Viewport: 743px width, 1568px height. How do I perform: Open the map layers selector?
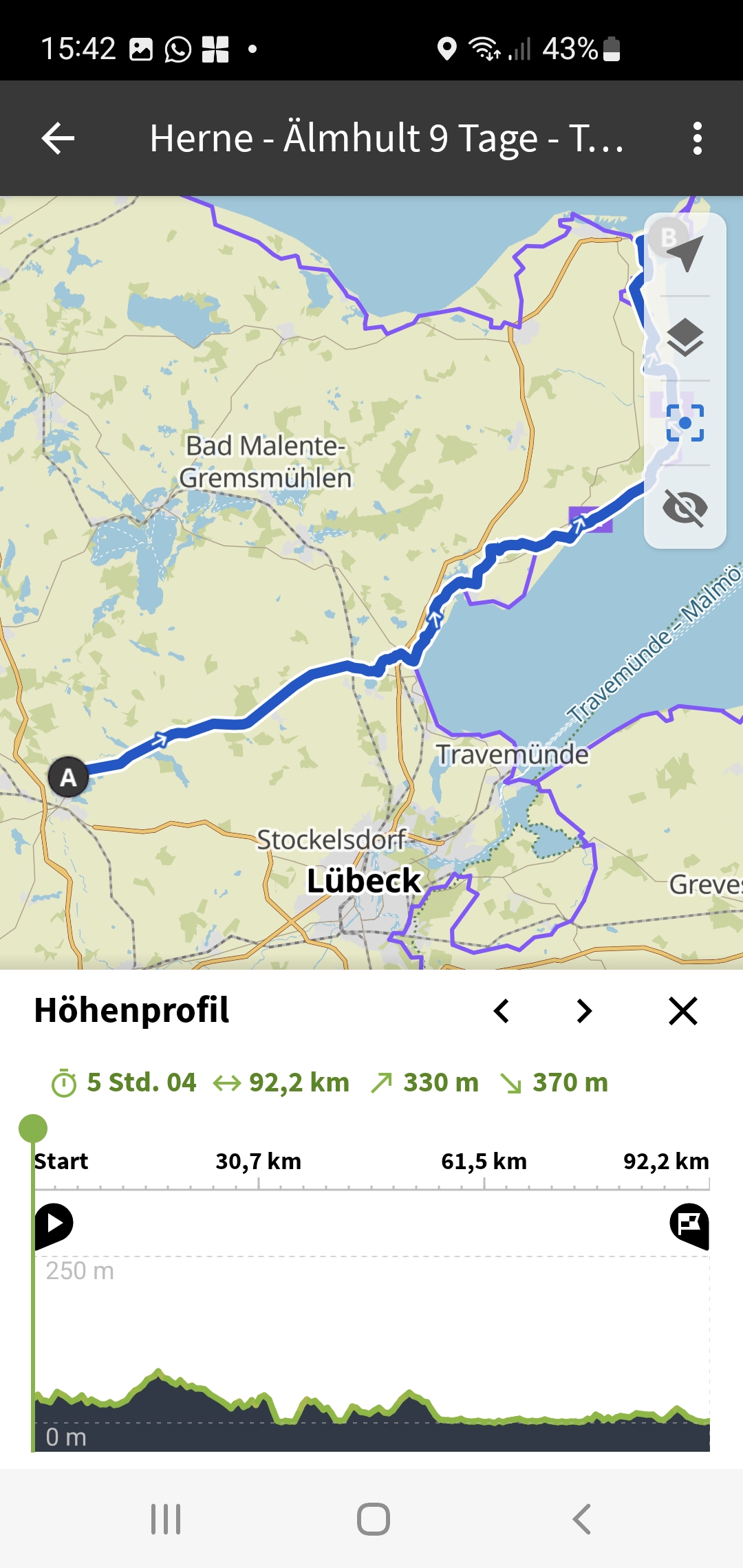tap(685, 338)
